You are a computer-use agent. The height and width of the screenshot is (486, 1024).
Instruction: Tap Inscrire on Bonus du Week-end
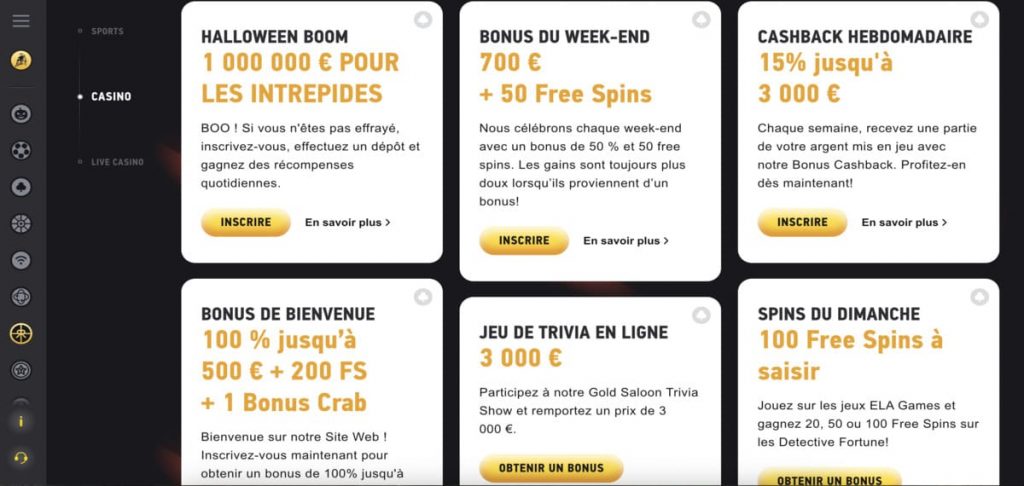524,241
